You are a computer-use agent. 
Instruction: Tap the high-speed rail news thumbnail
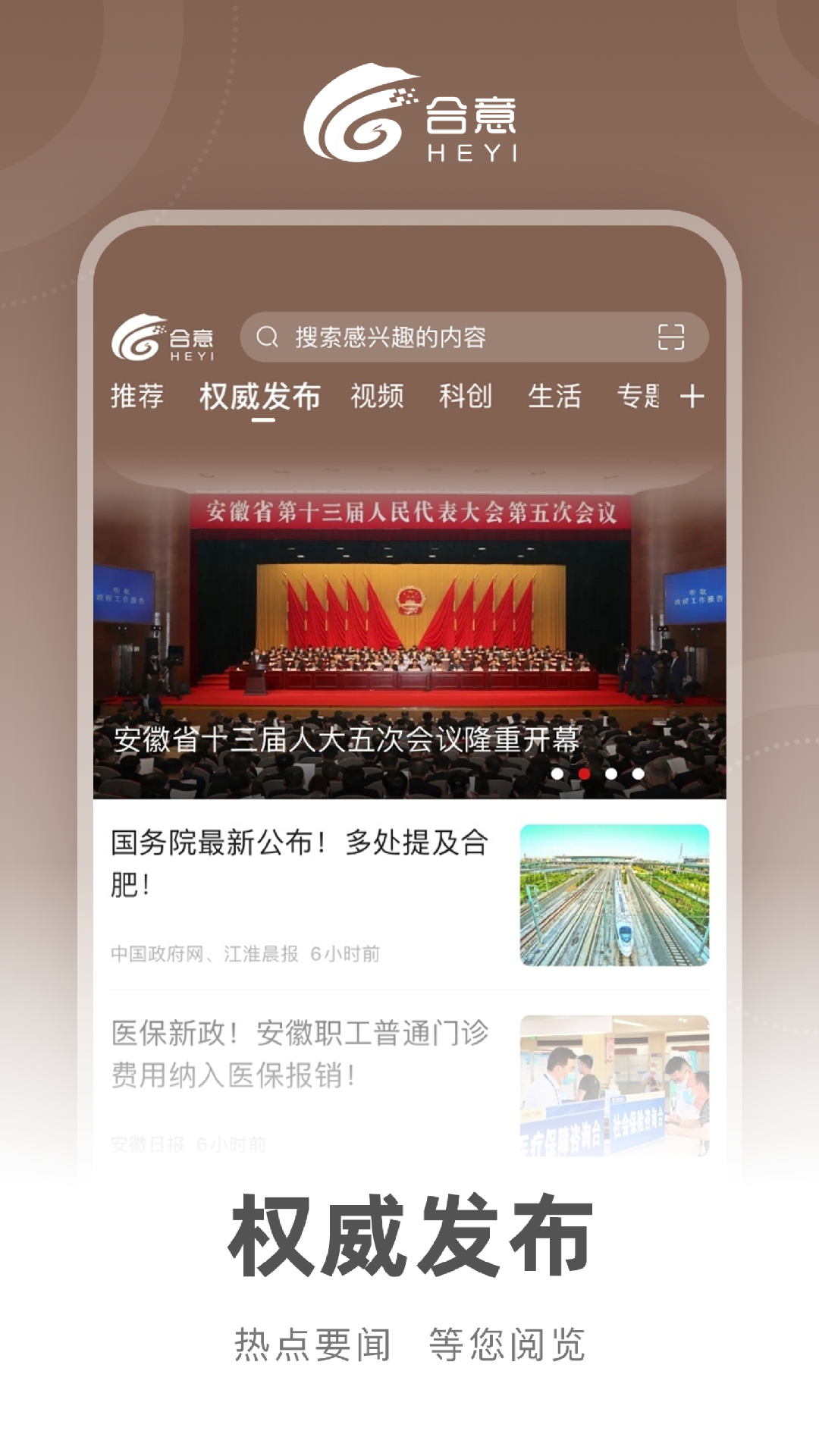(x=616, y=895)
